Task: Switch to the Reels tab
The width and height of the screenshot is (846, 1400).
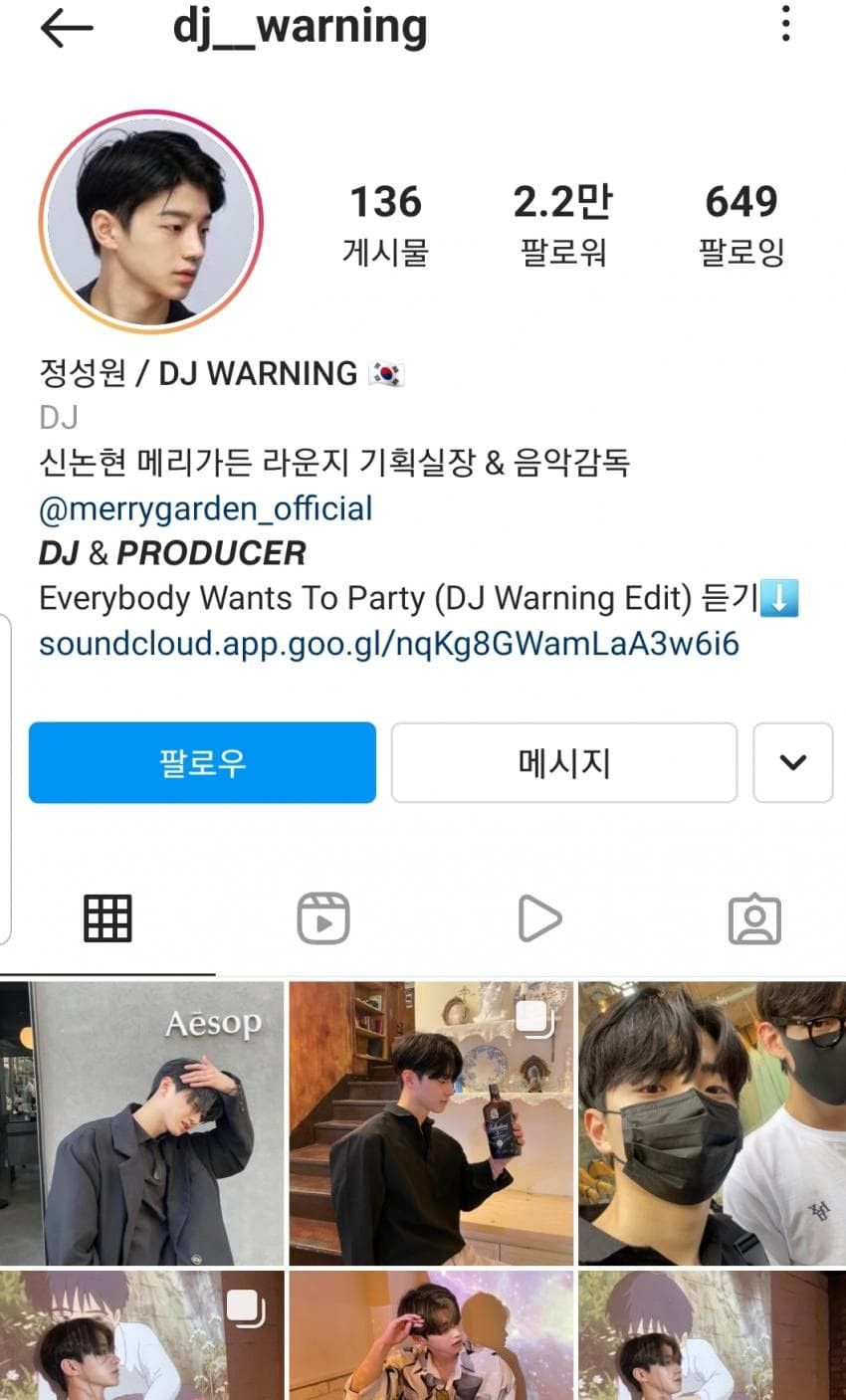Action: coord(323,917)
